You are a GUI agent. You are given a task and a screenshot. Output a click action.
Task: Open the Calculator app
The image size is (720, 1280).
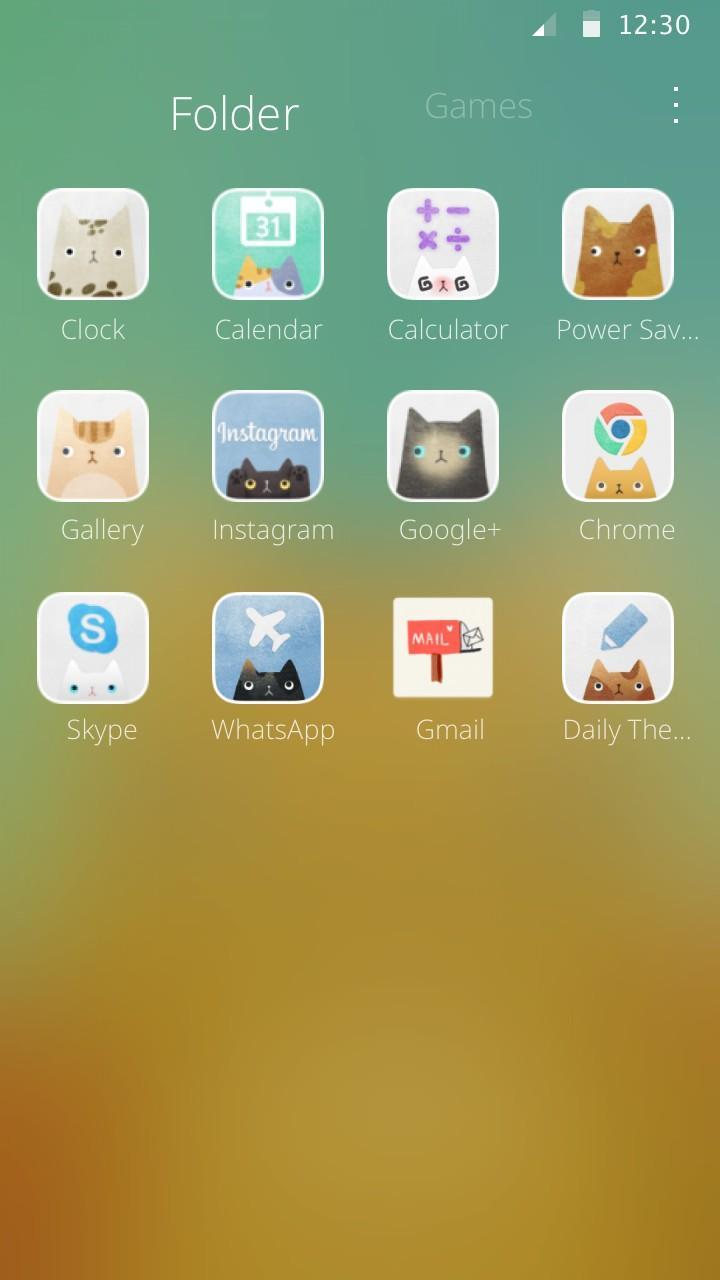[x=443, y=245]
